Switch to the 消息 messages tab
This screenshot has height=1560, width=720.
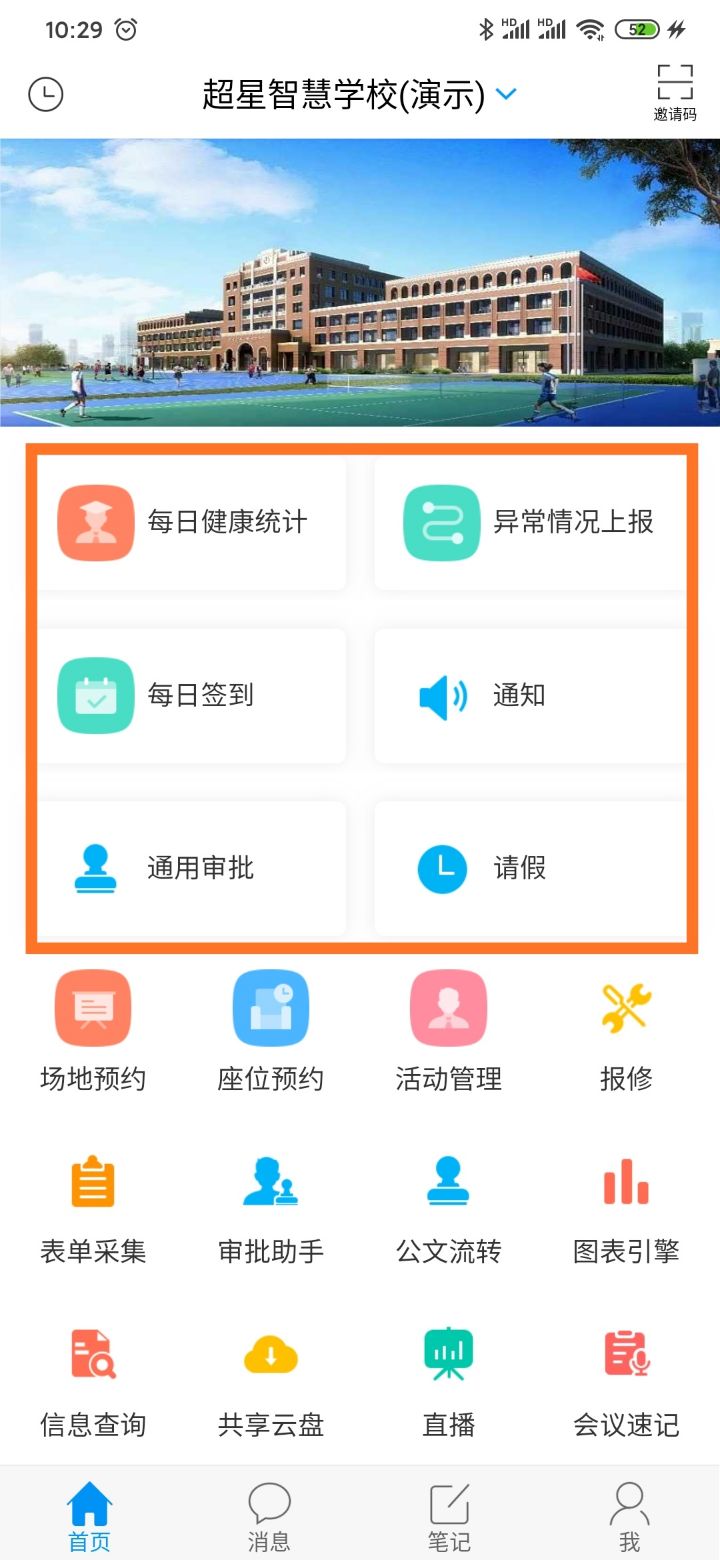(x=269, y=1516)
